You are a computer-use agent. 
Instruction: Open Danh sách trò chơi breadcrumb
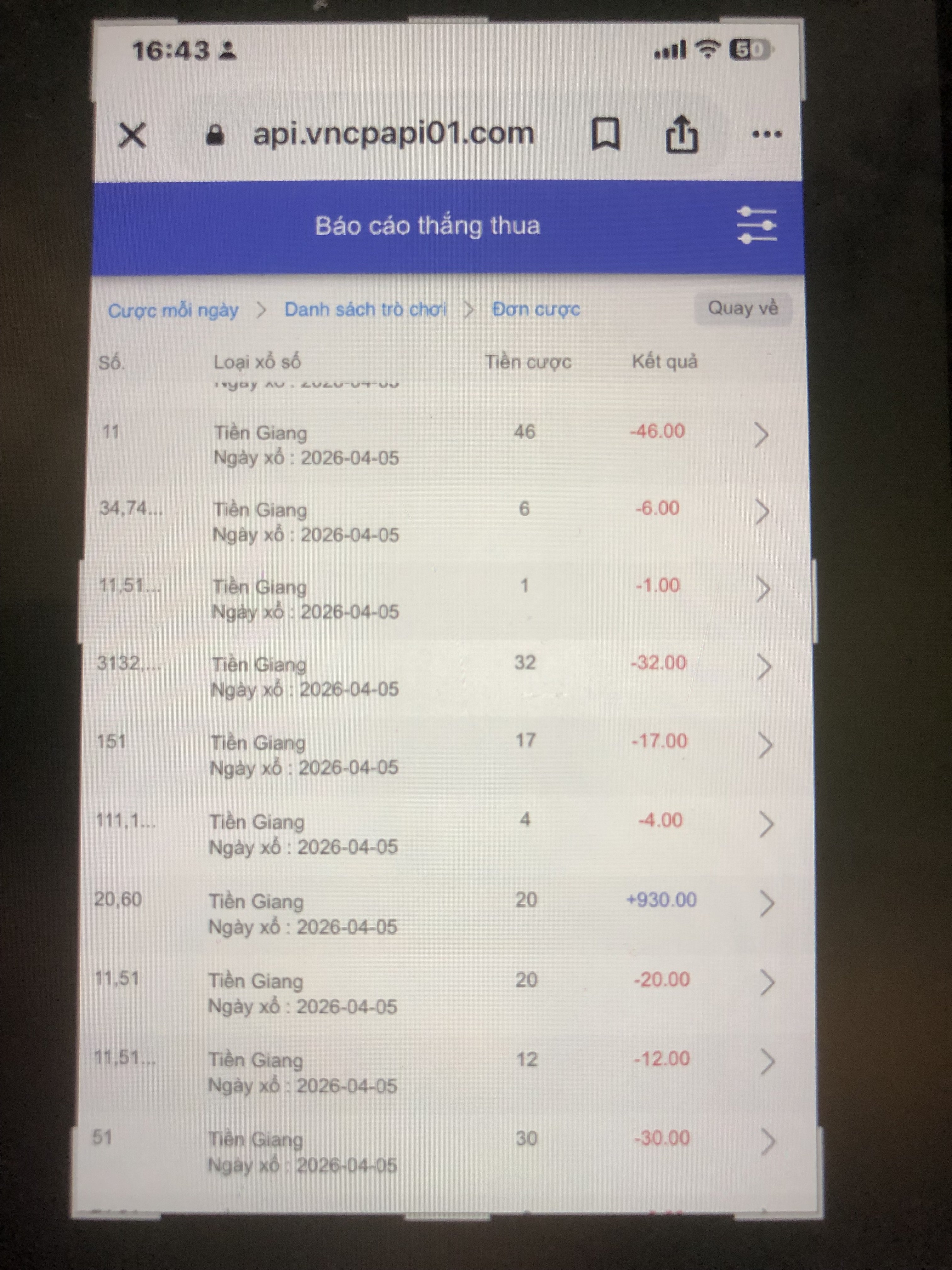pyautogui.click(x=365, y=309)
